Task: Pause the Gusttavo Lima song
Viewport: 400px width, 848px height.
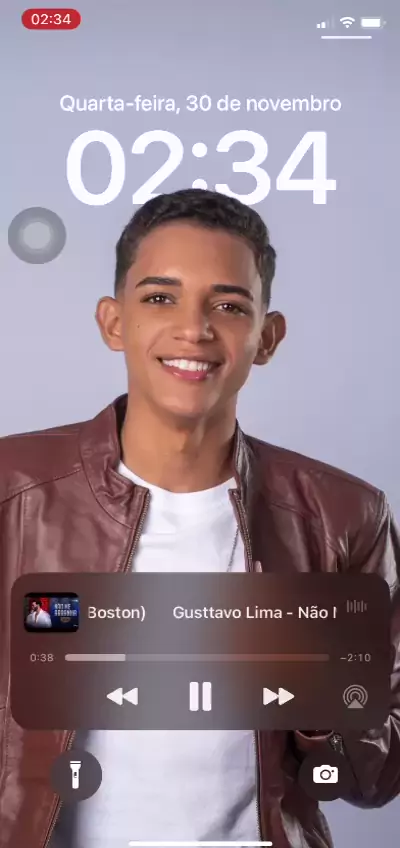Action: (200, 696)
